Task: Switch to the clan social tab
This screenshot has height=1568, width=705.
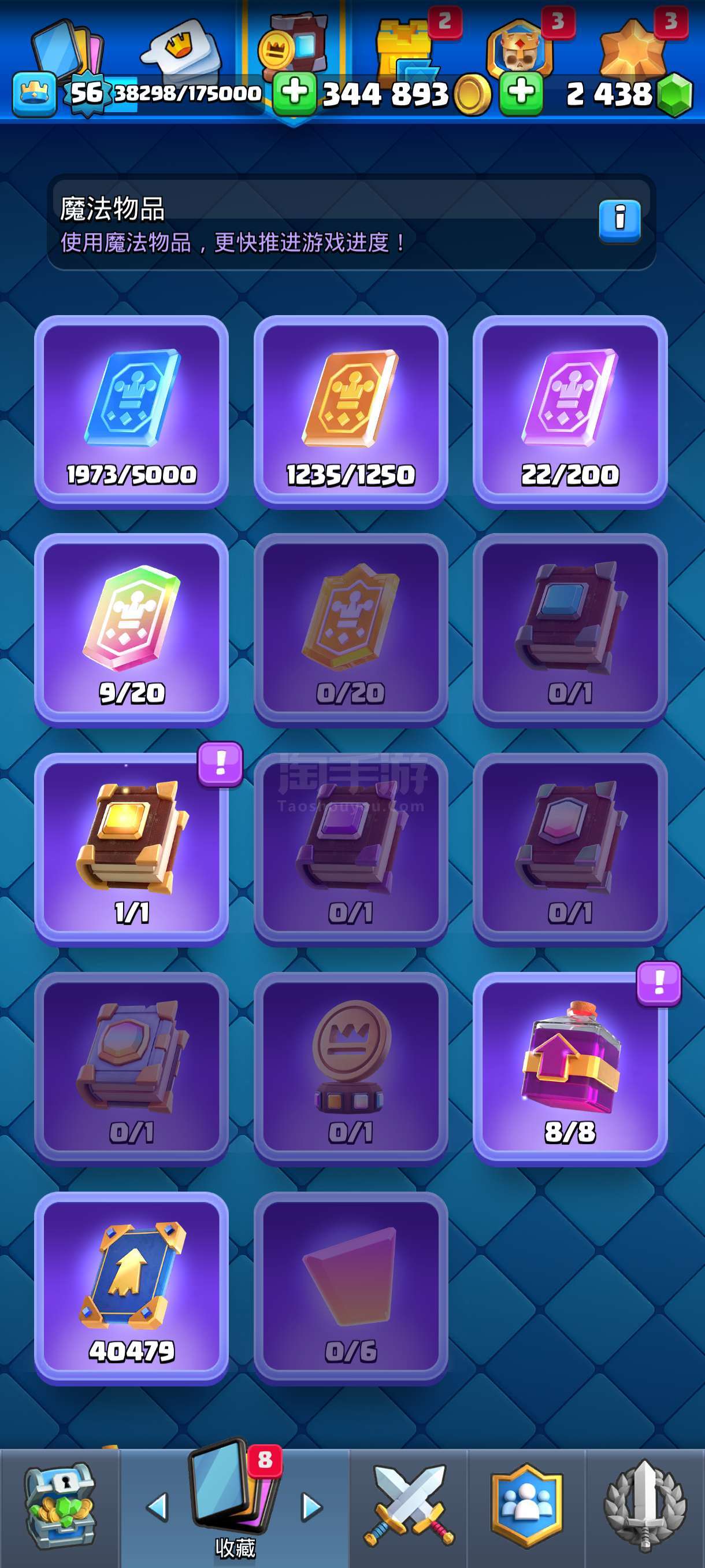Action: [x=526, y=1506]
